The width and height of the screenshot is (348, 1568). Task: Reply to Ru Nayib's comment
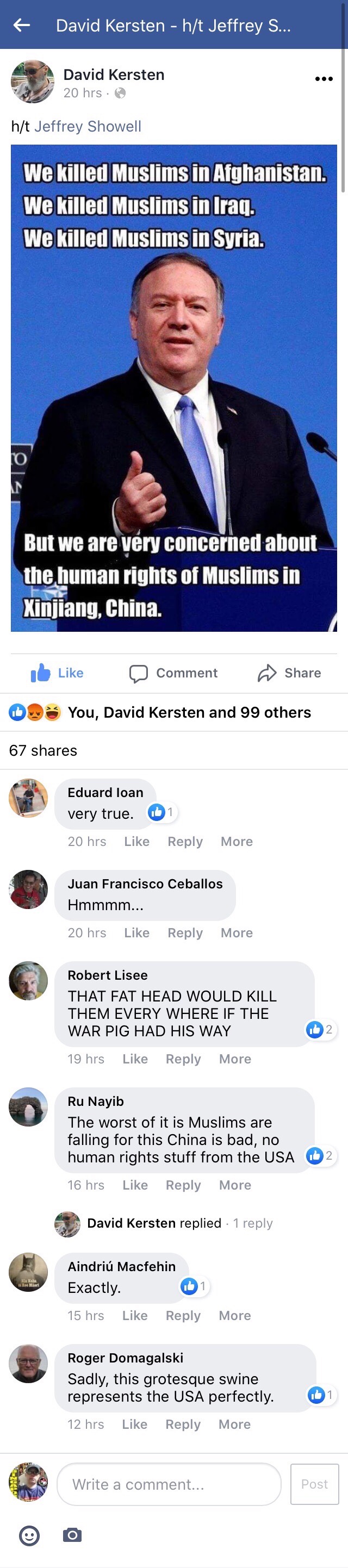point(183,1185)
